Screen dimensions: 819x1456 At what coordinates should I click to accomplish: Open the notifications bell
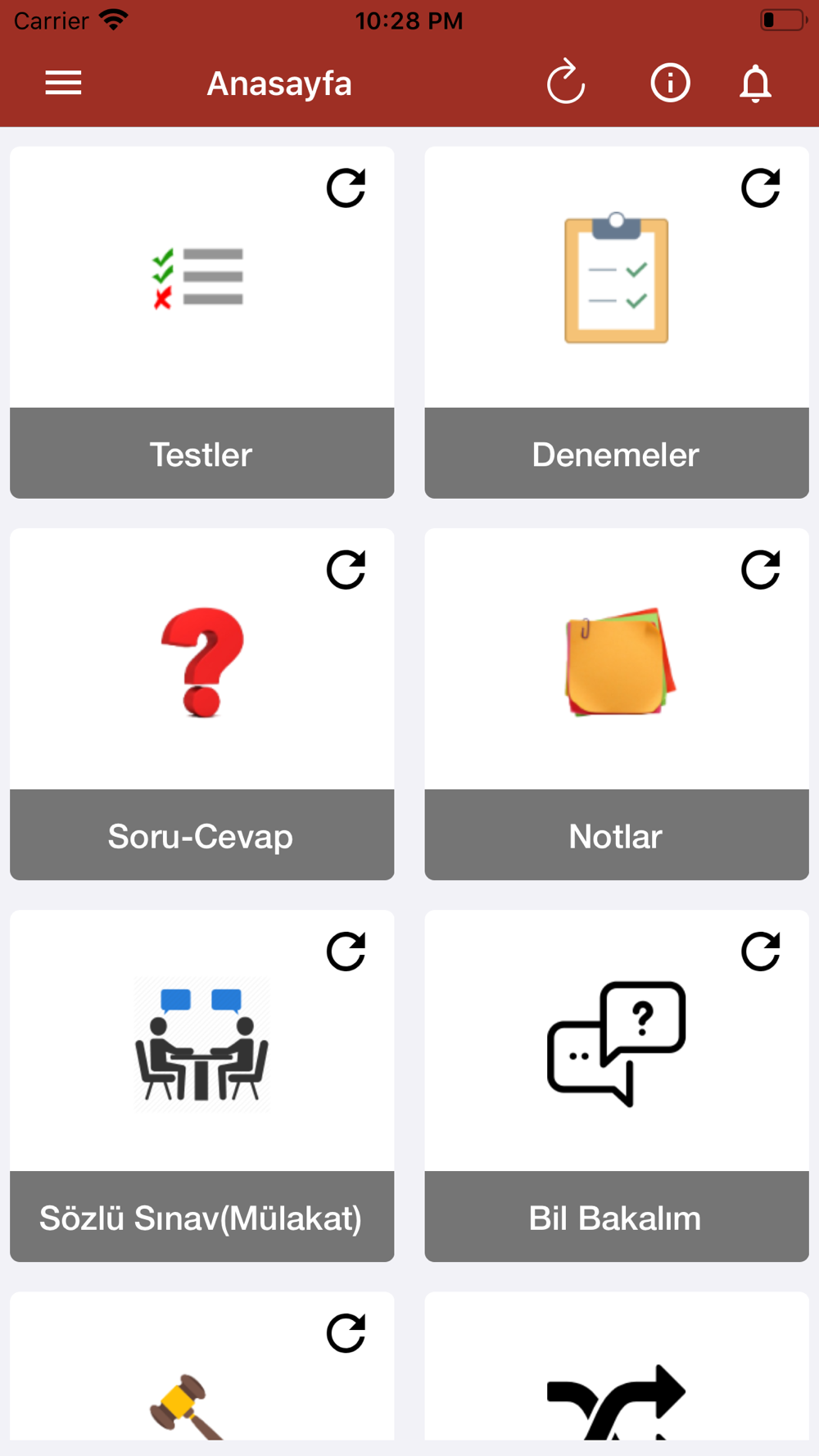[755, 83]
